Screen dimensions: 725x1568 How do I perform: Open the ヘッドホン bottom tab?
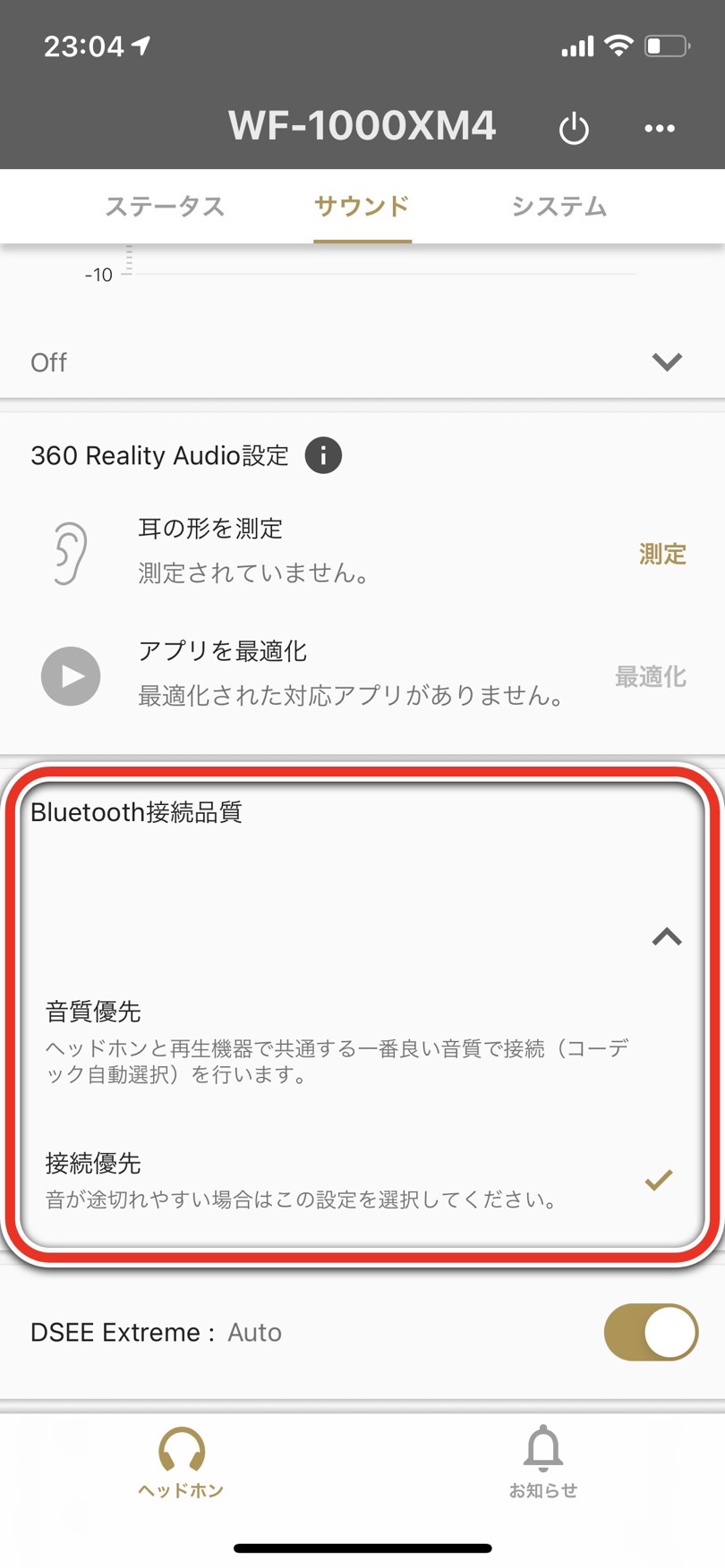[181, 1462]
